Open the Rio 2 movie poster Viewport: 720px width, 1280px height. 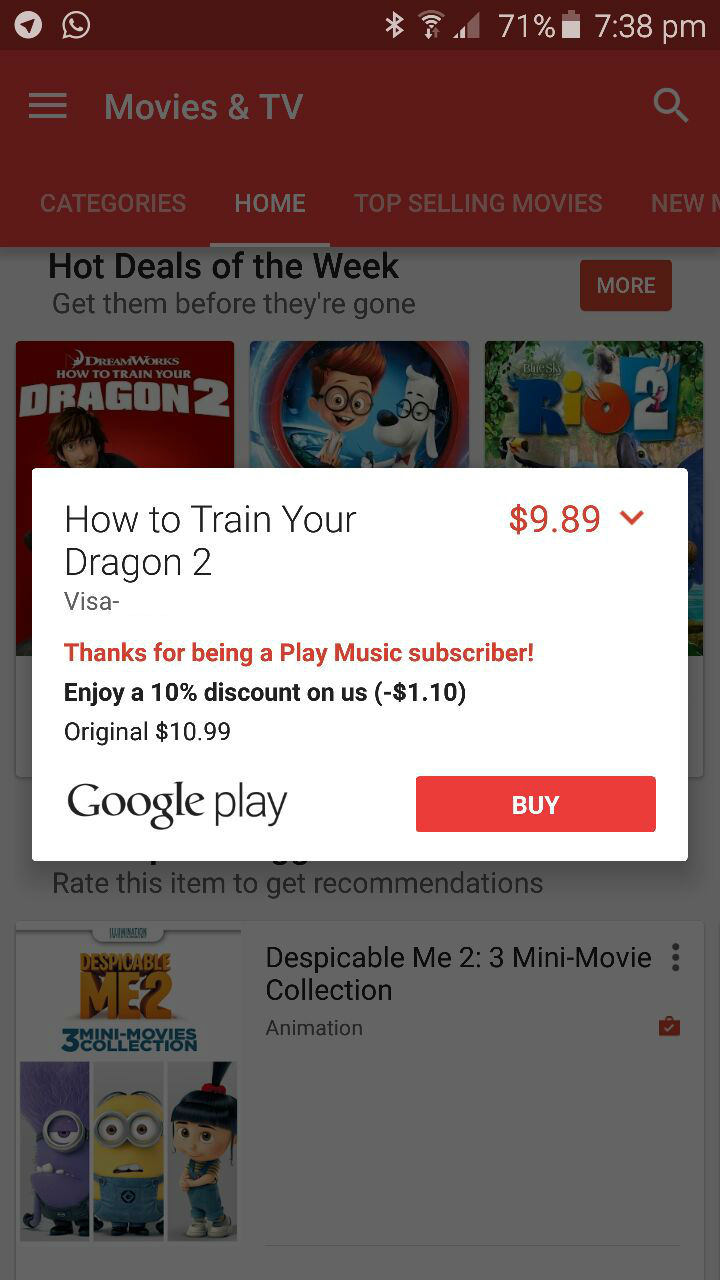click(594, 405)
